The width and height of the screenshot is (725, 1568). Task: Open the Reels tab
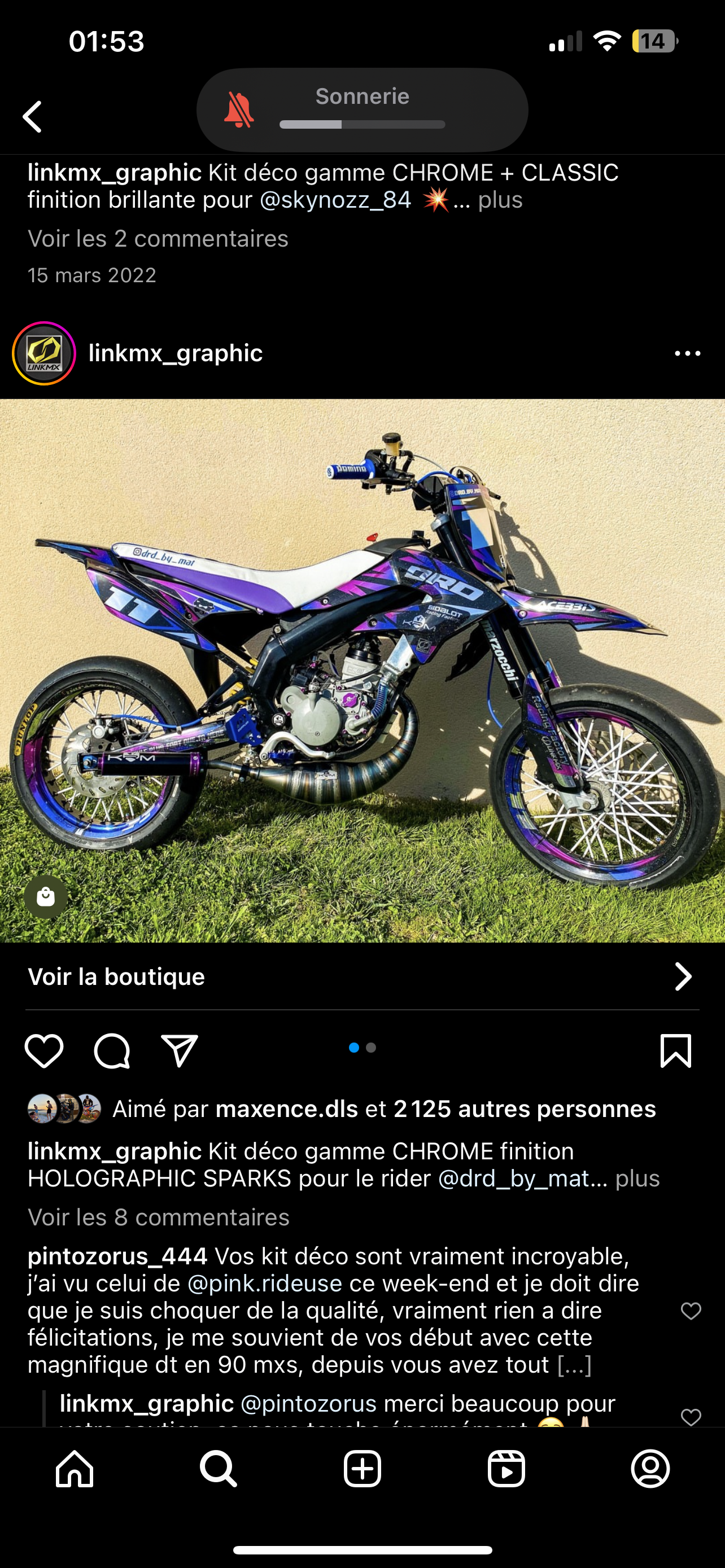(x=506, y=1468)
